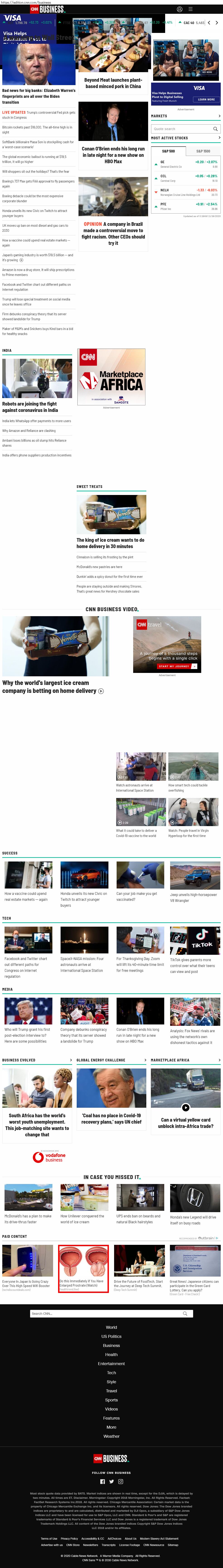The width and height of the screenshot is (223, 1568).
Task: Expand the Markets section chevron
Action: click(x=219, y=116)
